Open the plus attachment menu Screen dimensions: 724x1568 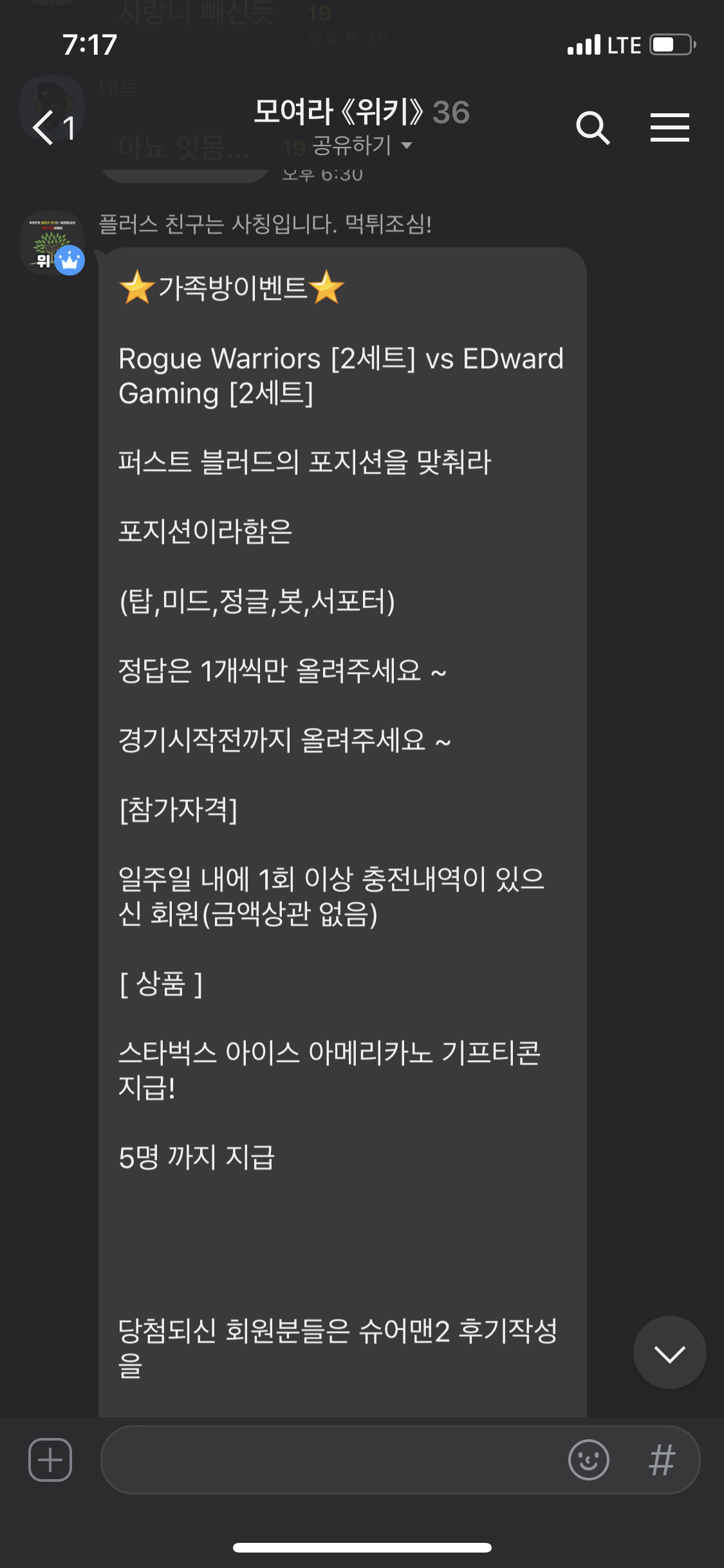(50, 1460)
